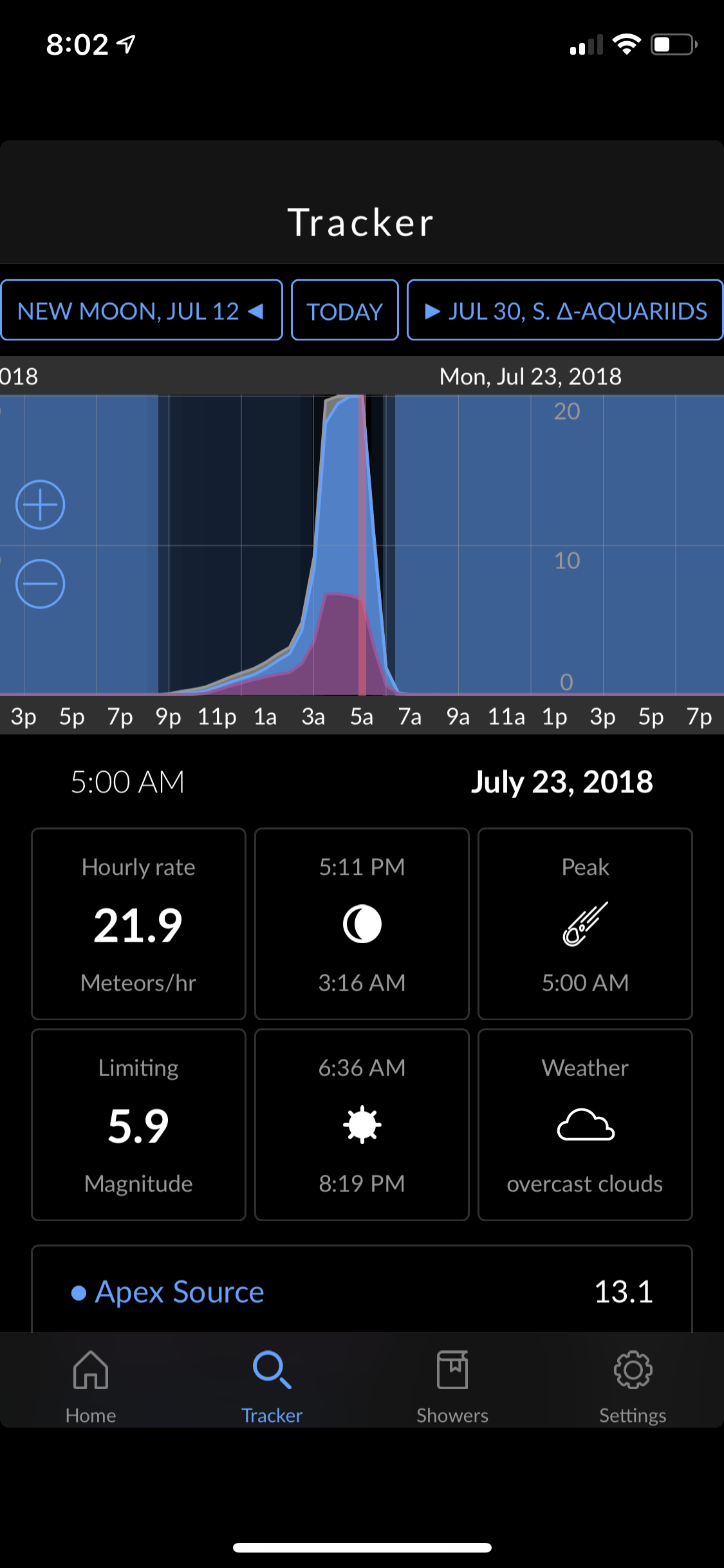Screen dimensions: 724x1568
Task: Go to the Settings tab
Action: coord(633,1386)
